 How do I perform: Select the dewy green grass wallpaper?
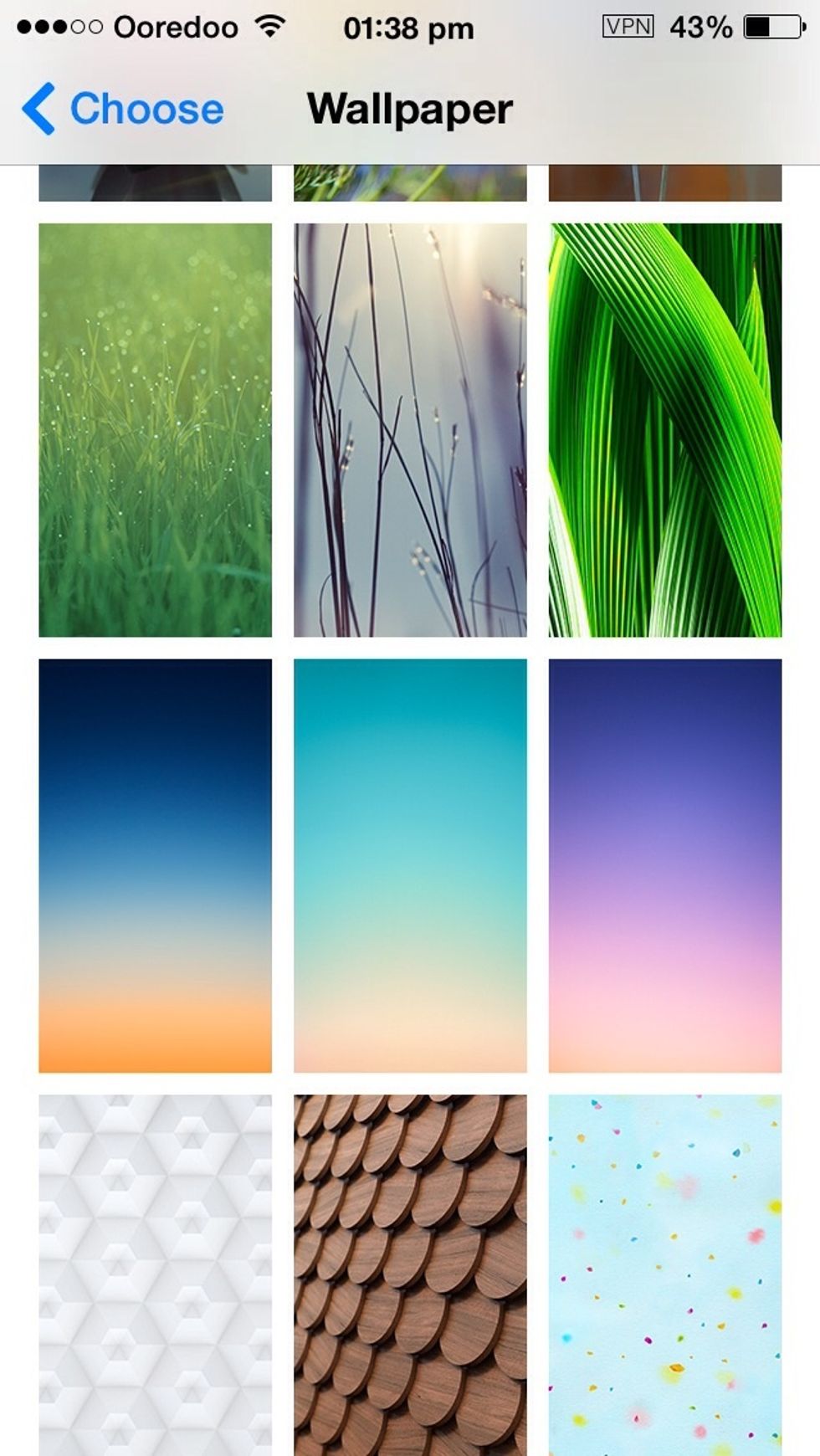coord(155,429)
